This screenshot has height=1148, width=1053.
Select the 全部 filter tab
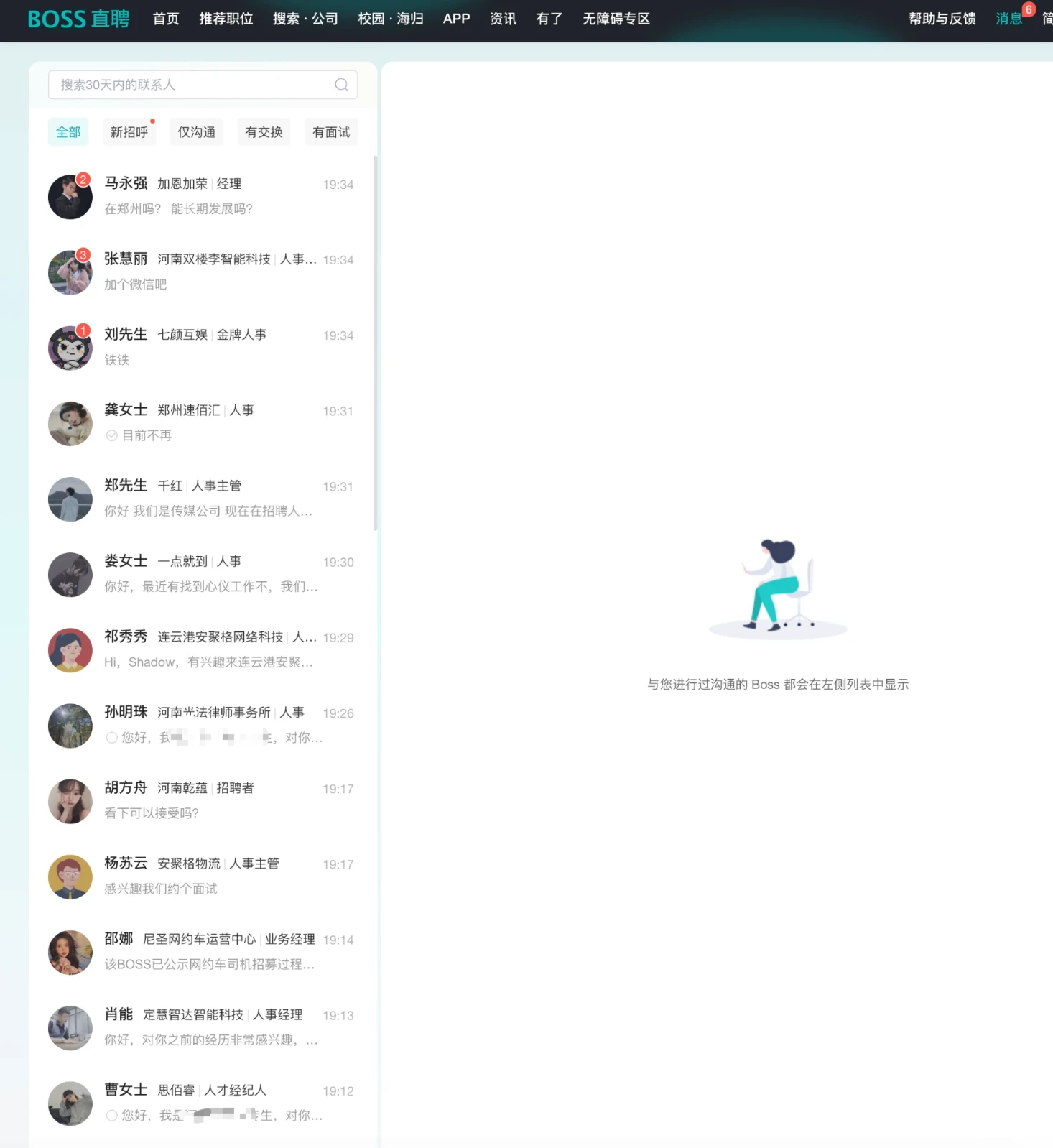click(x=68, y=132)
